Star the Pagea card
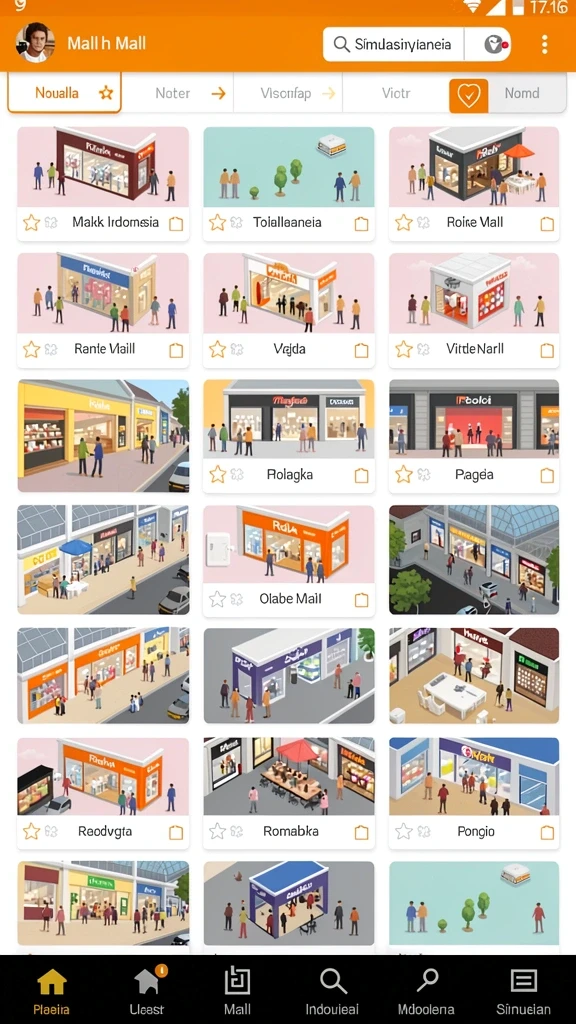Screen dimensions: 576x1024 (x=404, y=475)
